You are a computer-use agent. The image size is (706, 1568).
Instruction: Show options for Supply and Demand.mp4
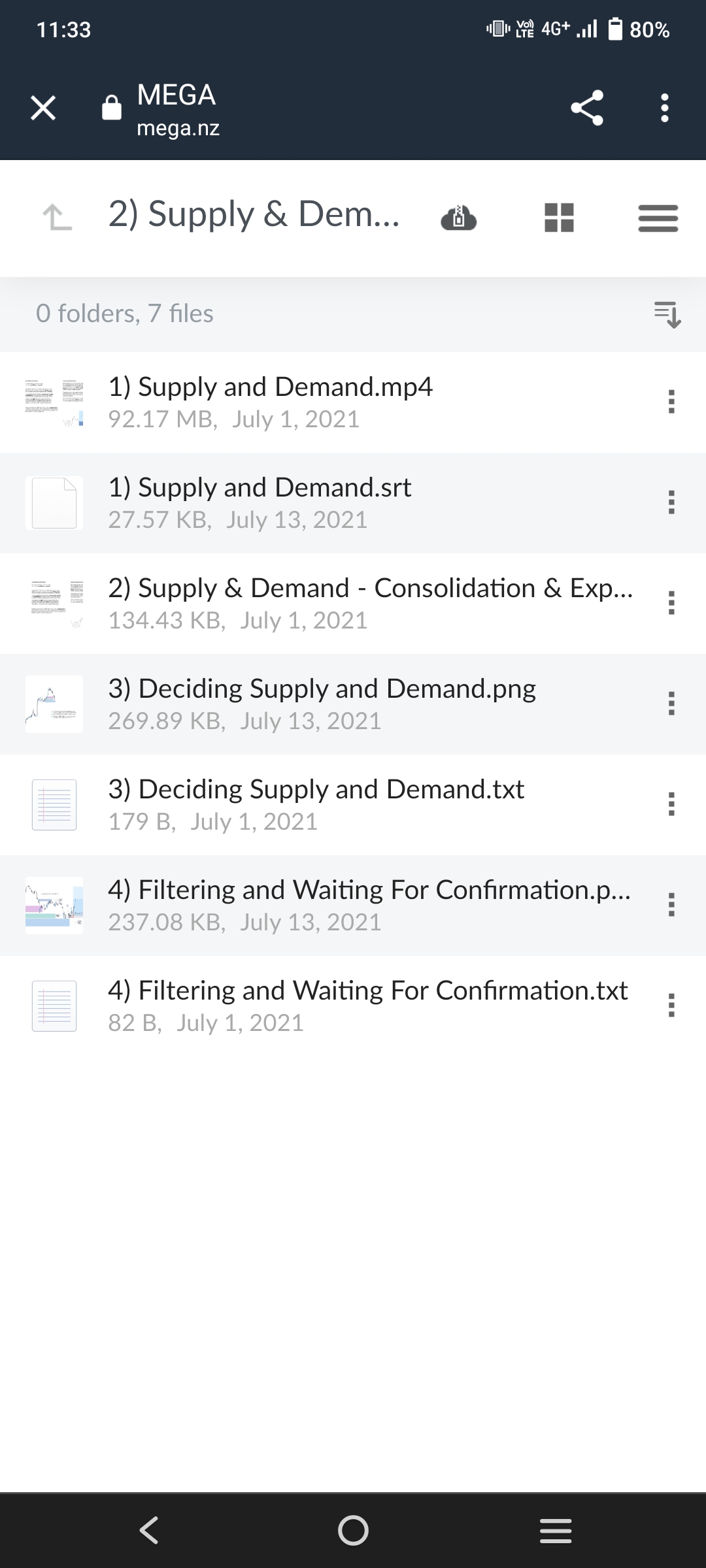pyautogui.click(x=671, y=402)
